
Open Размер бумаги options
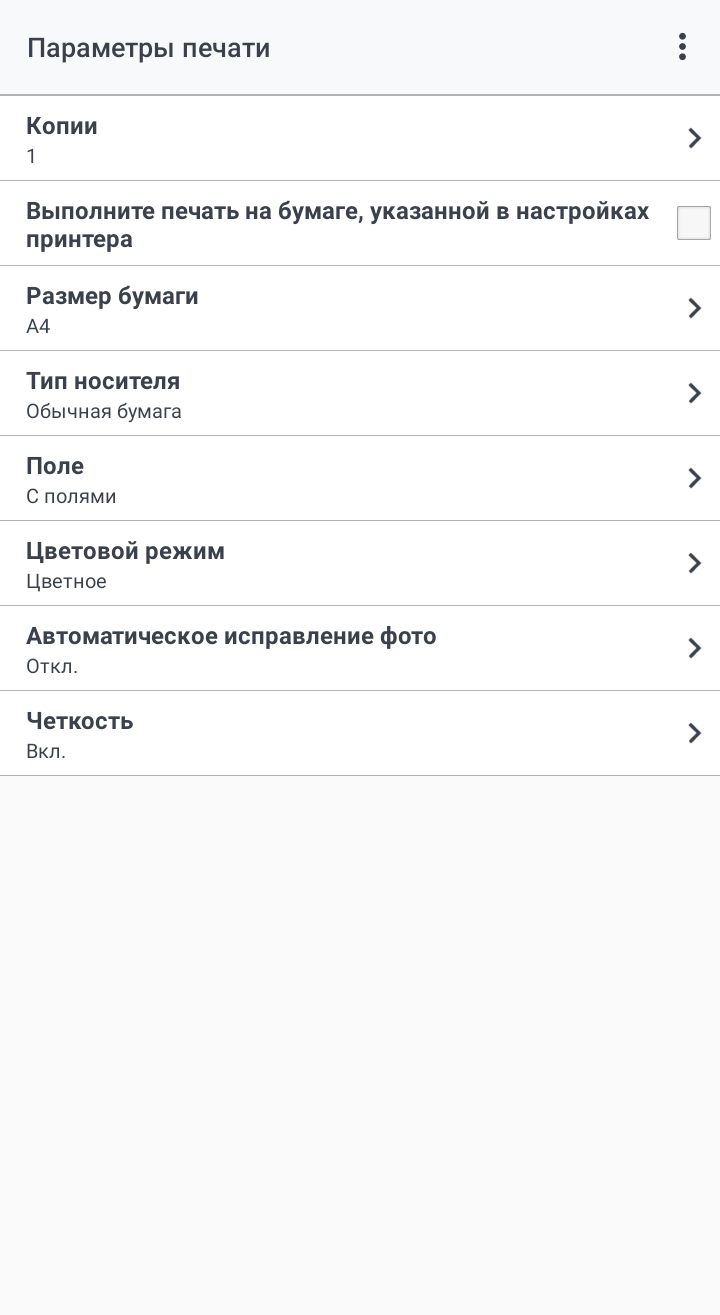(360, 309)
